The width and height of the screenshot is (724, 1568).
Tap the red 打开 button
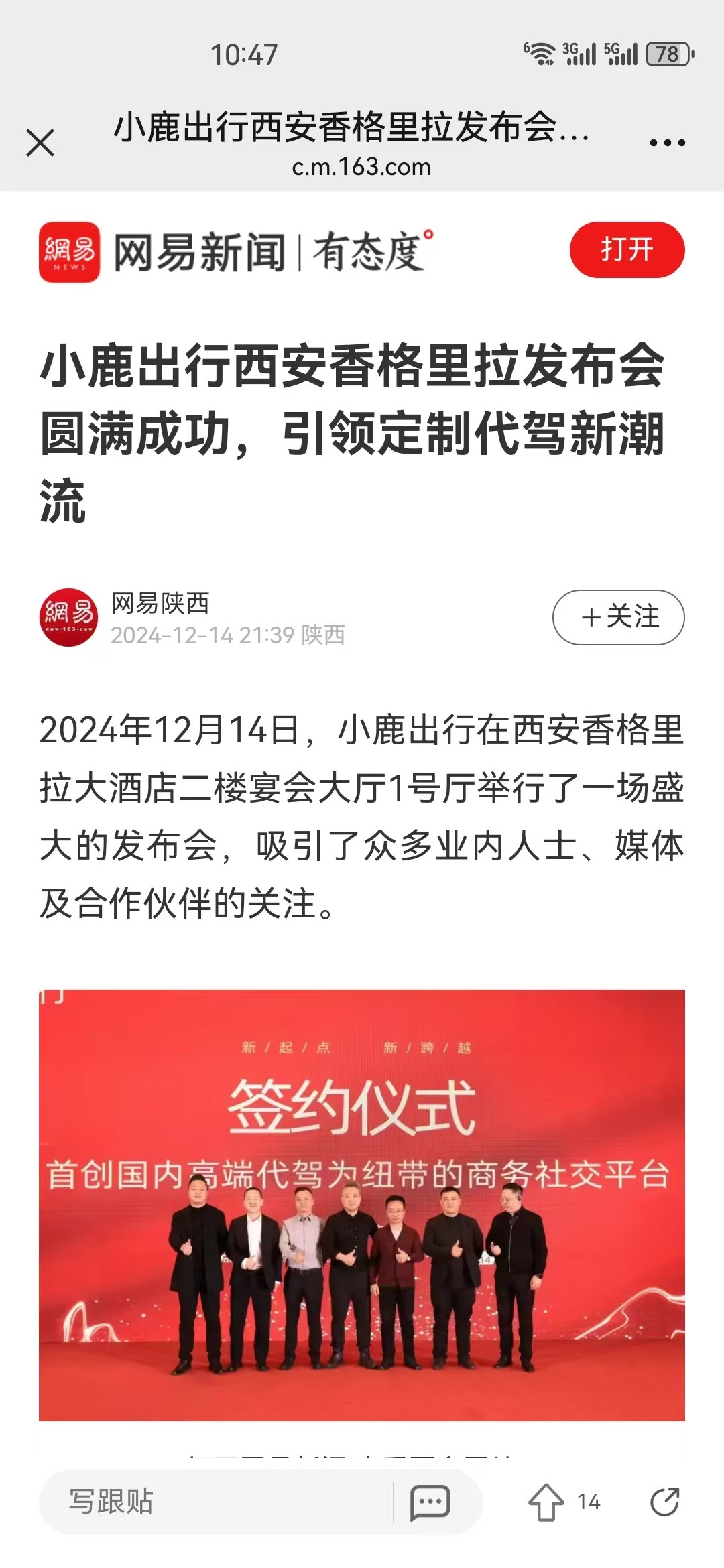click(x=627, y=250)
